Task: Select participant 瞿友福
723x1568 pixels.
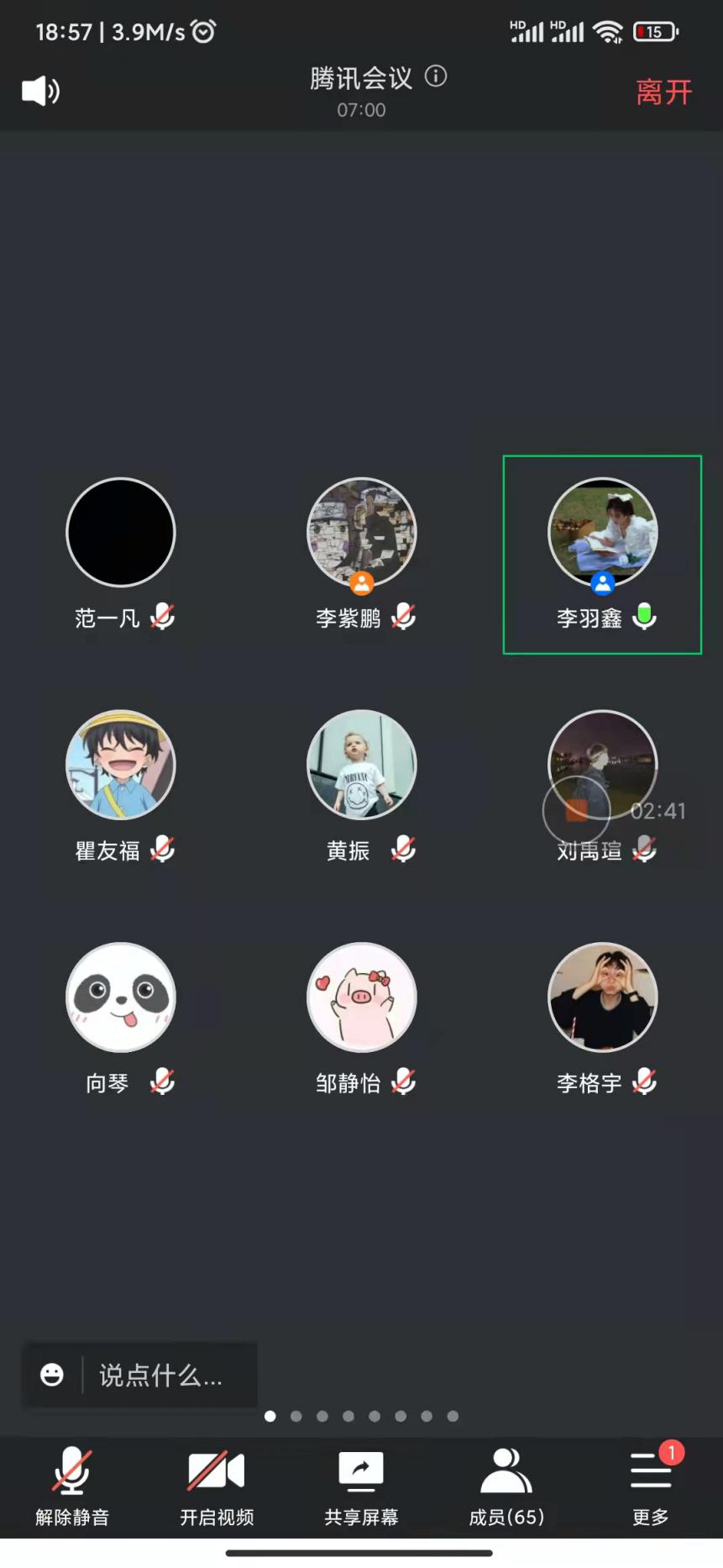Action: coord(121,765)
